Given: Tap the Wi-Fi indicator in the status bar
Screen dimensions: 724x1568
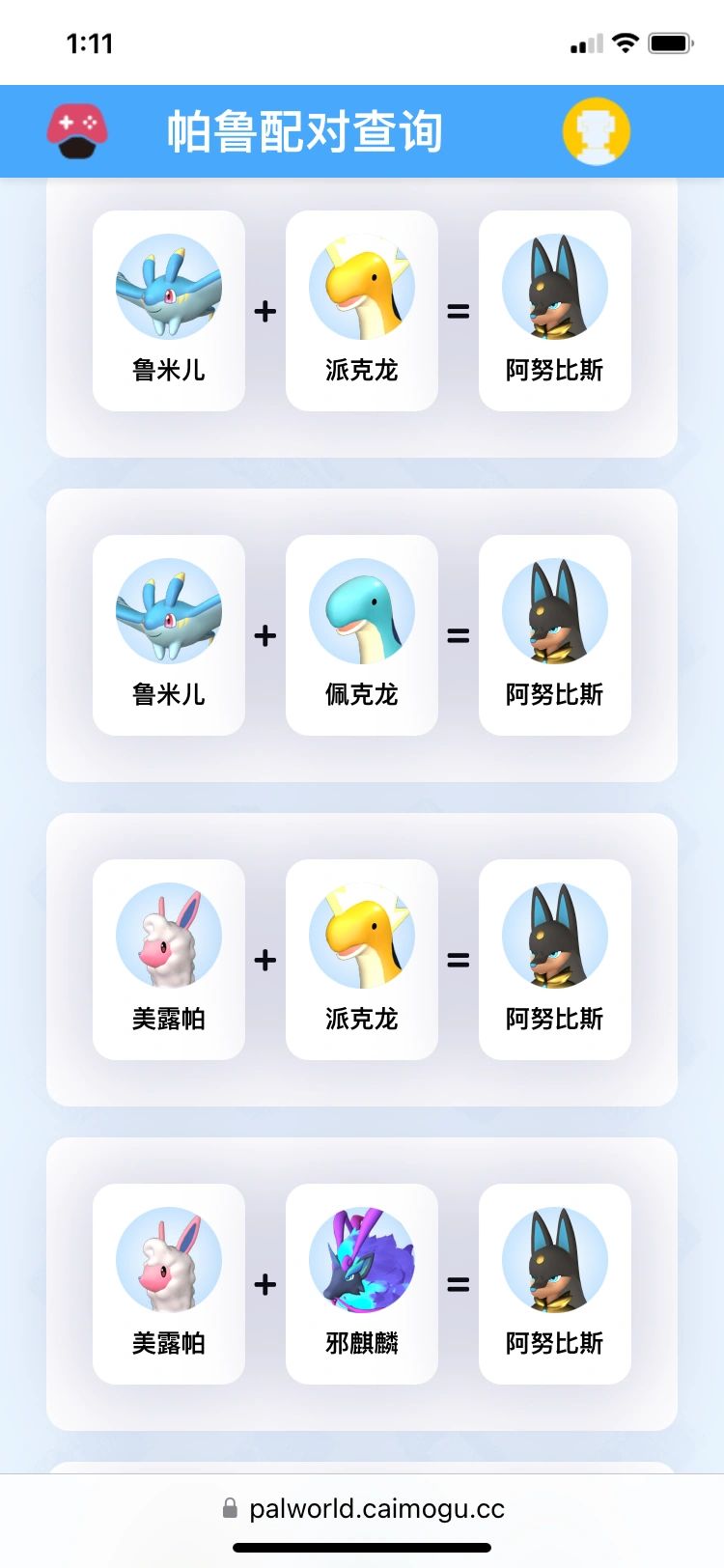Looking at the screenshot, I should tap(624, 42).
